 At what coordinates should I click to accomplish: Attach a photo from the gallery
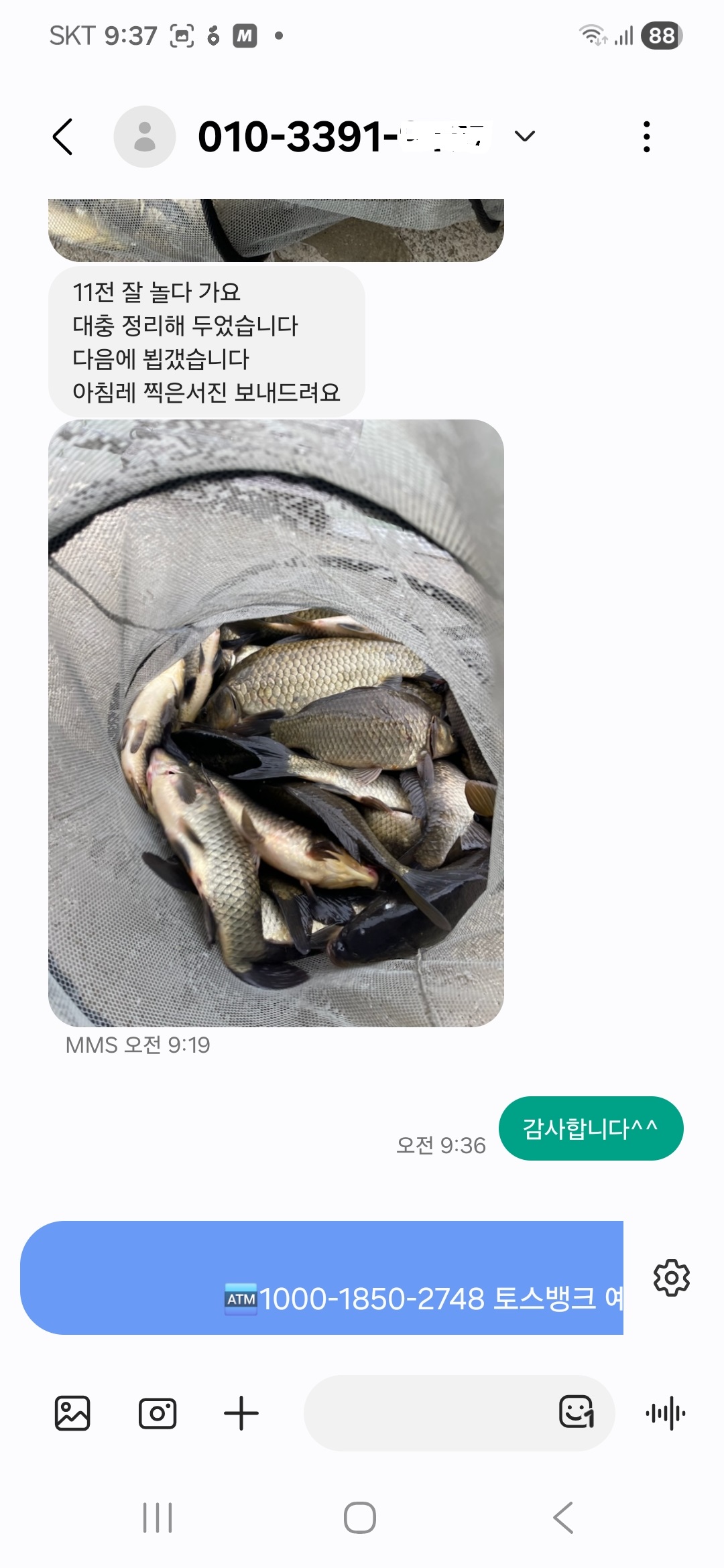point(72,1413)
